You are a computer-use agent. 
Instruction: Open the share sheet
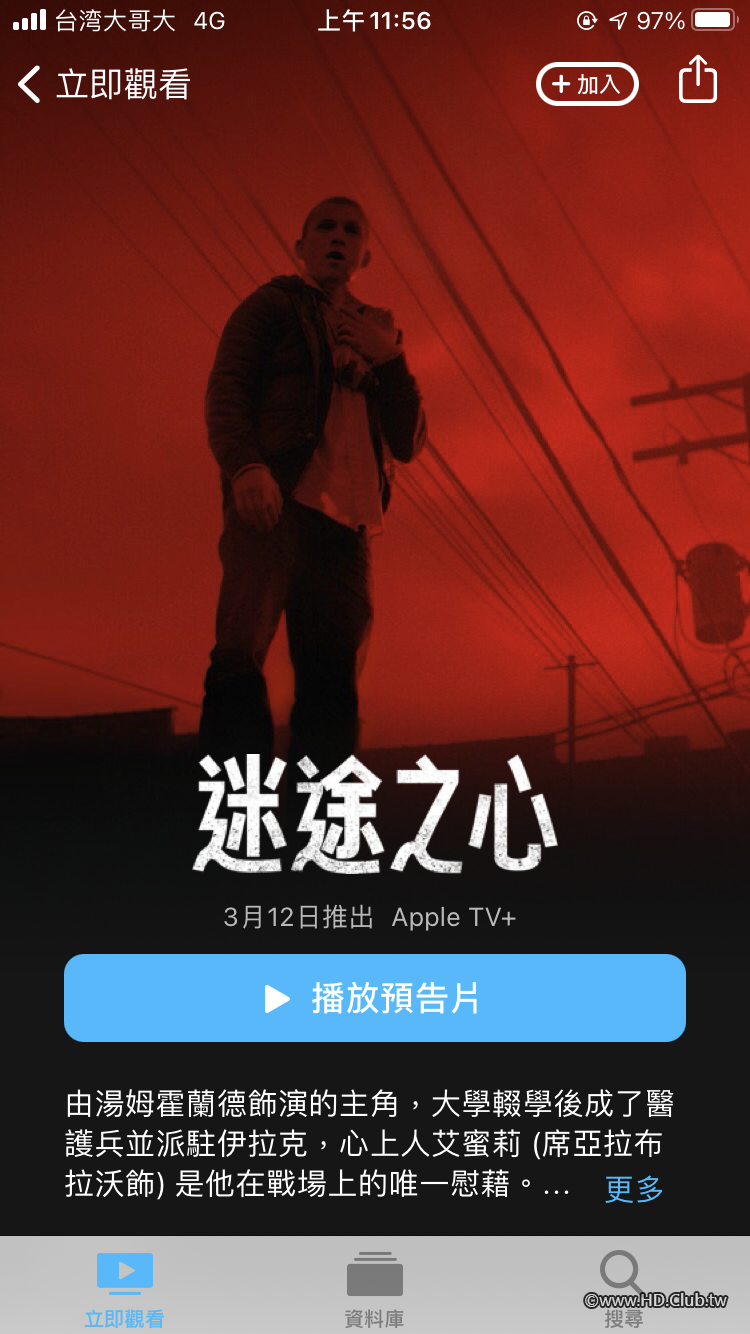698,80
